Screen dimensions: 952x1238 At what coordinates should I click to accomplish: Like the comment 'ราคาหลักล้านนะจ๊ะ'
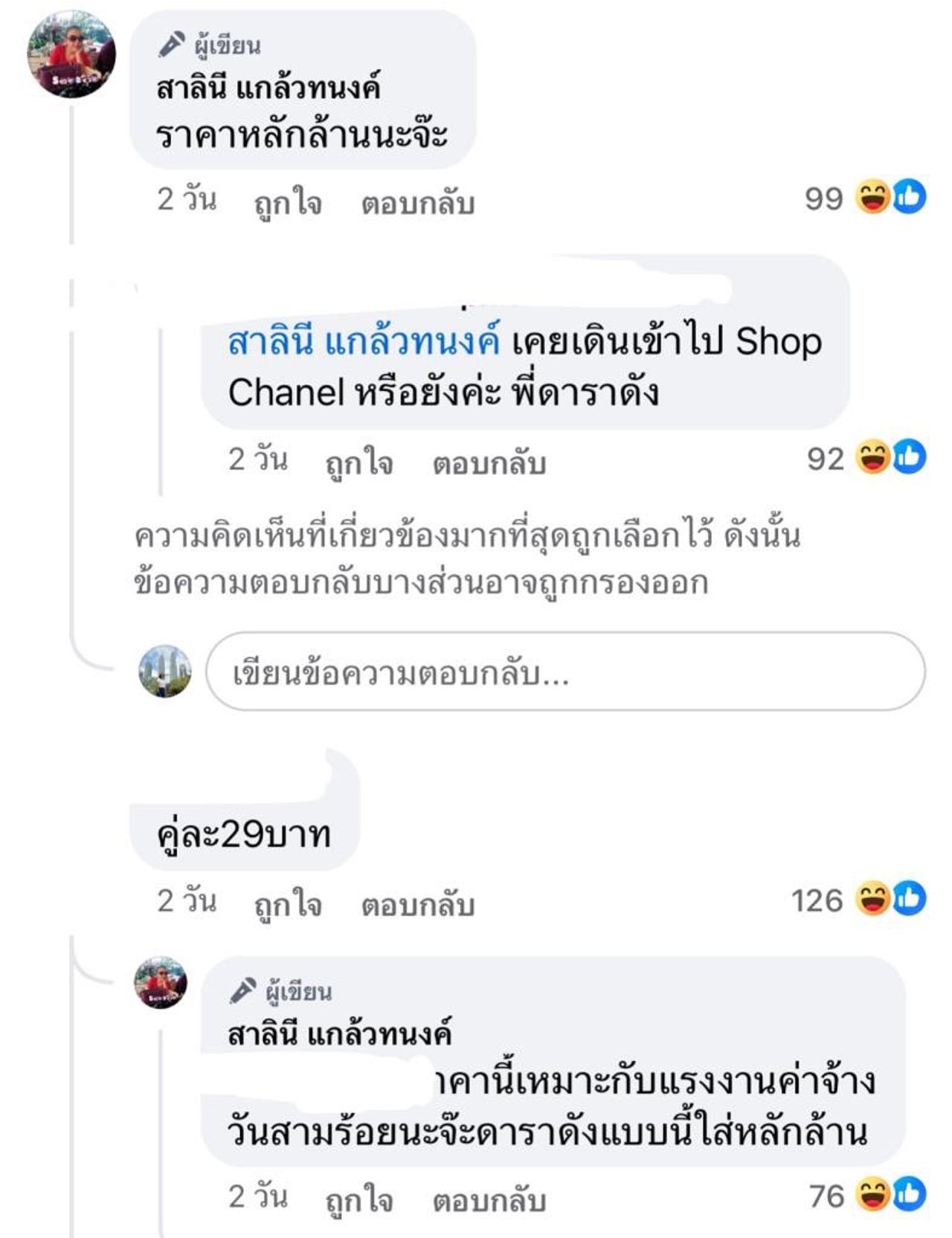[x=287, y=202]
